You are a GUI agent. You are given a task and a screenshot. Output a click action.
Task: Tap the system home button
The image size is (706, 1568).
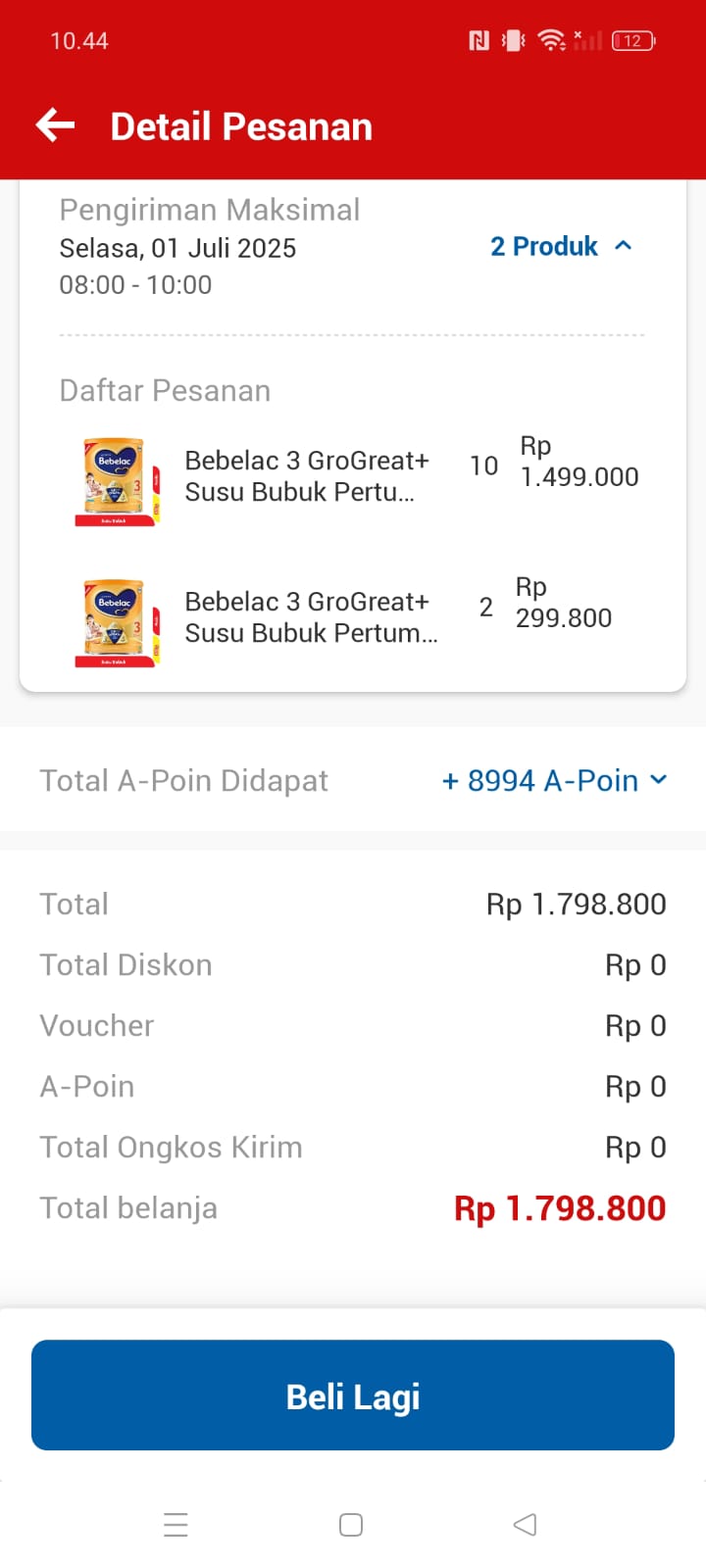click(x=351, y=1524)
